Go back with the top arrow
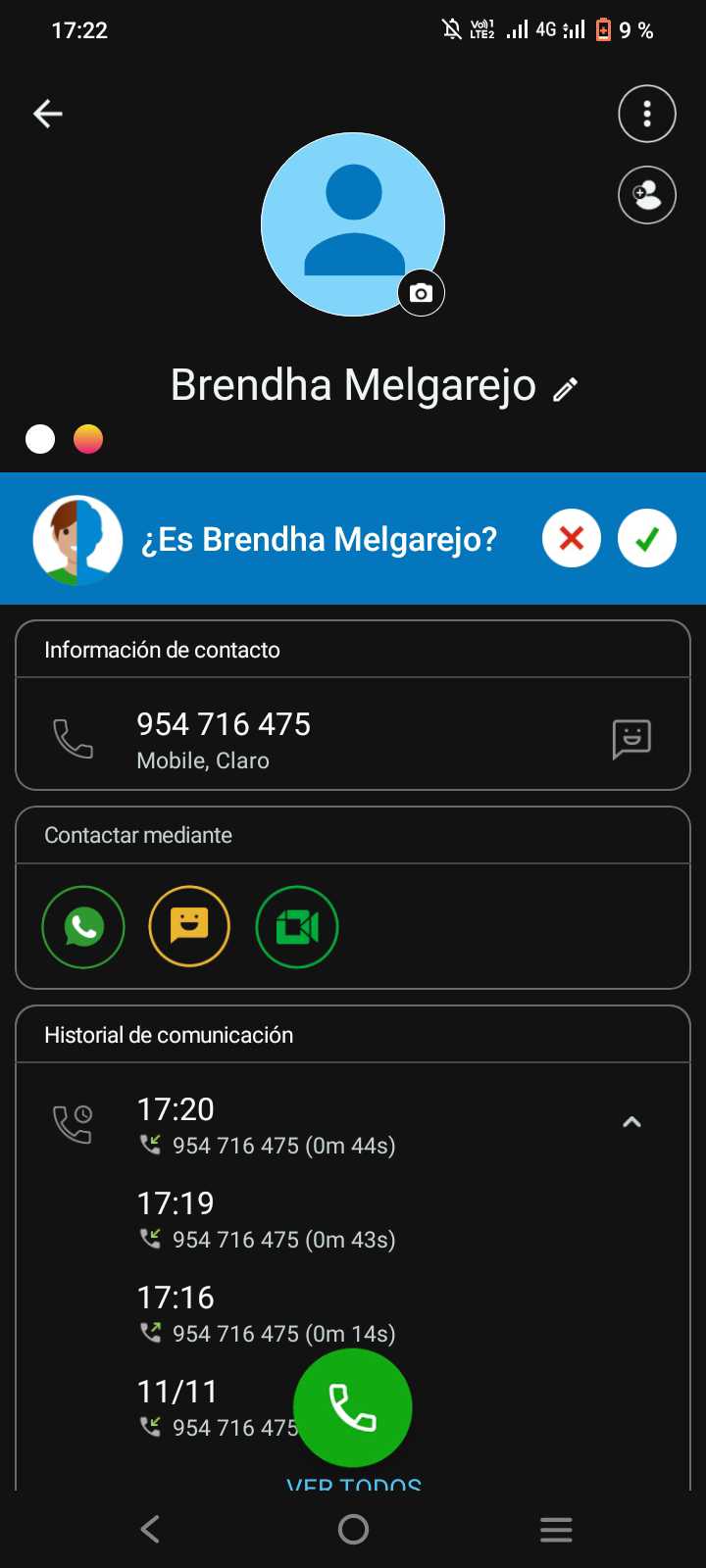Viewport: 706px width, 1568px height. (47, 114)
